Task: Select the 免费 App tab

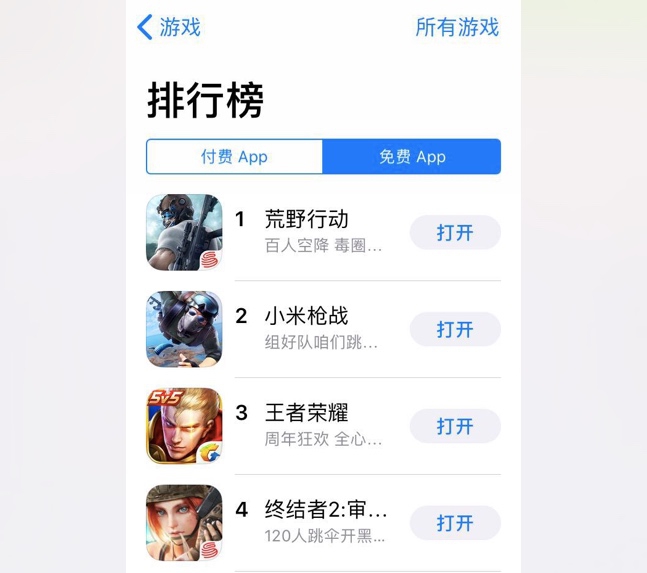Action: coord(412,157)
